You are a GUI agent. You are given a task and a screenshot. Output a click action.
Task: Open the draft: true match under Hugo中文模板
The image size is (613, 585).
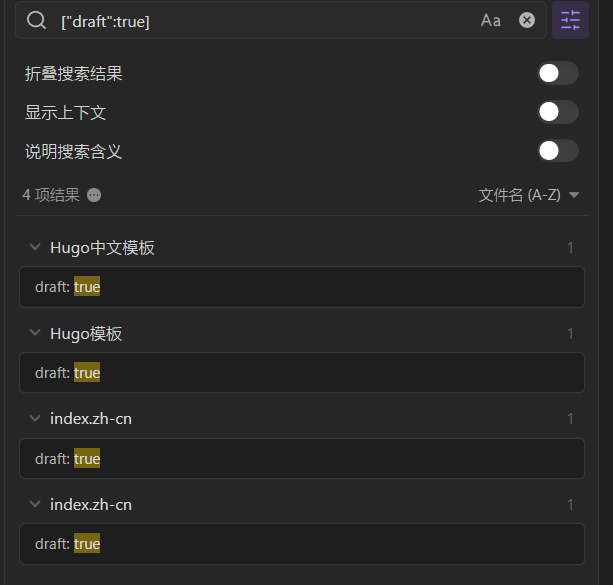pyautogui.click(x=301, y=287)
